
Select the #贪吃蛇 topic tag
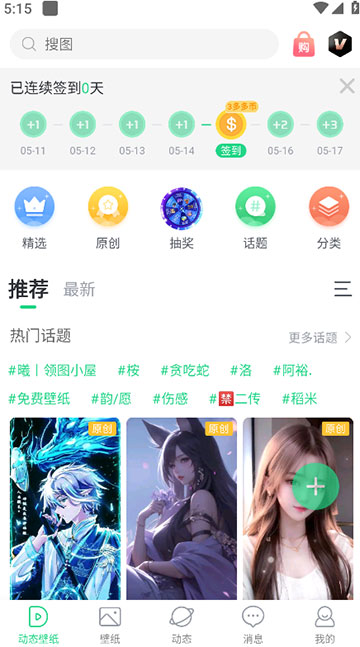click(185, 371)
